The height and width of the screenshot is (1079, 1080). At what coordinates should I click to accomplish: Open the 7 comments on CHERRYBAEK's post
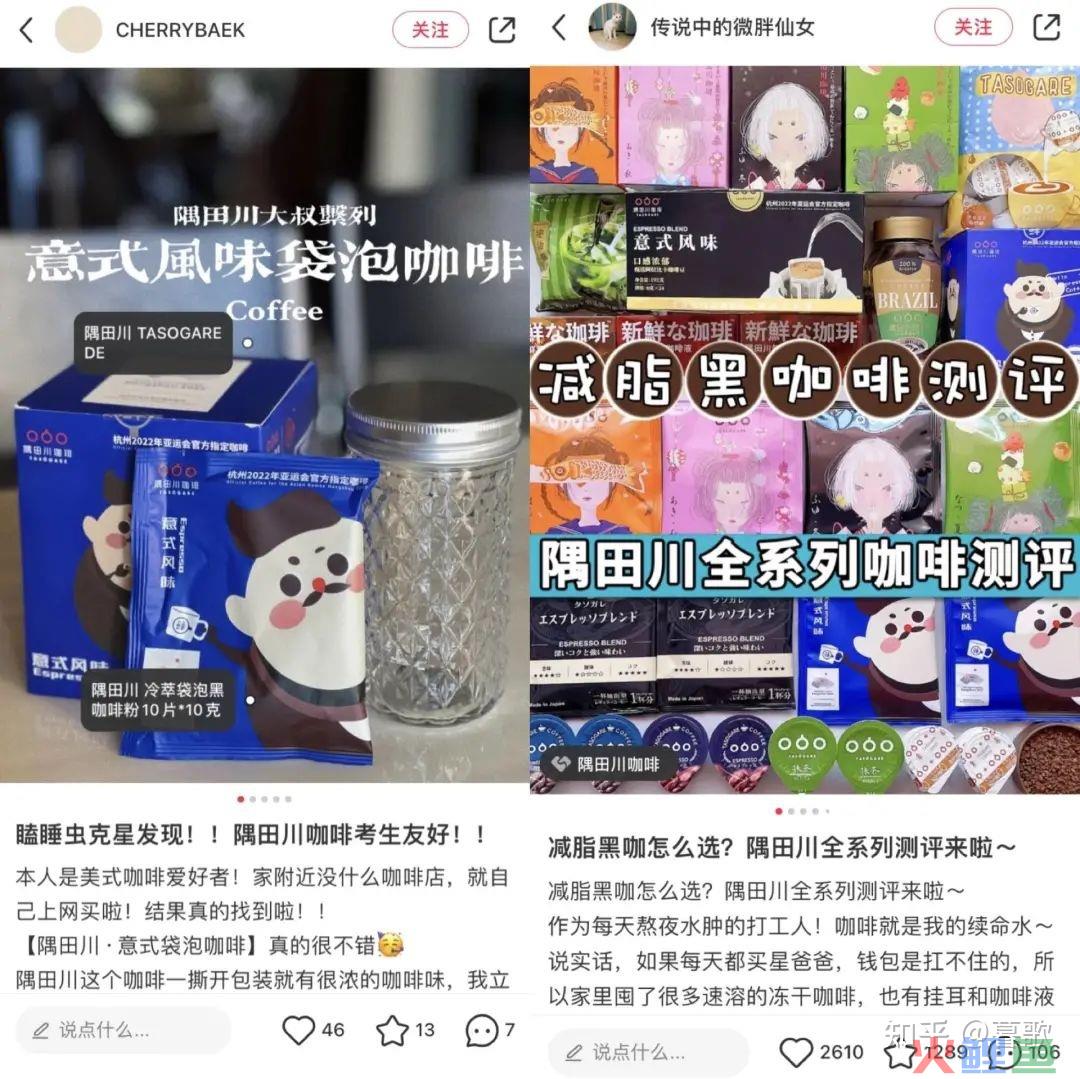[x=481, y=1030]
